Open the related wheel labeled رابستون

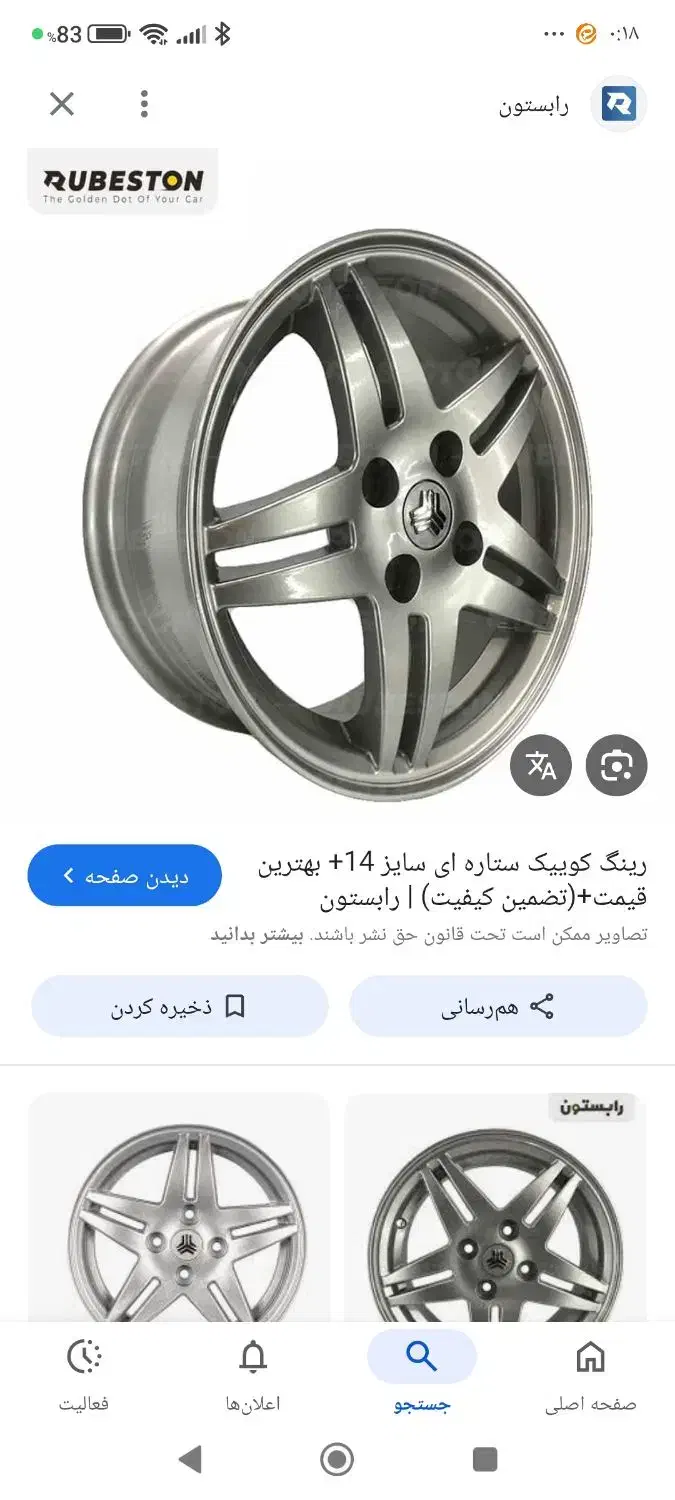coord(495,1210)
